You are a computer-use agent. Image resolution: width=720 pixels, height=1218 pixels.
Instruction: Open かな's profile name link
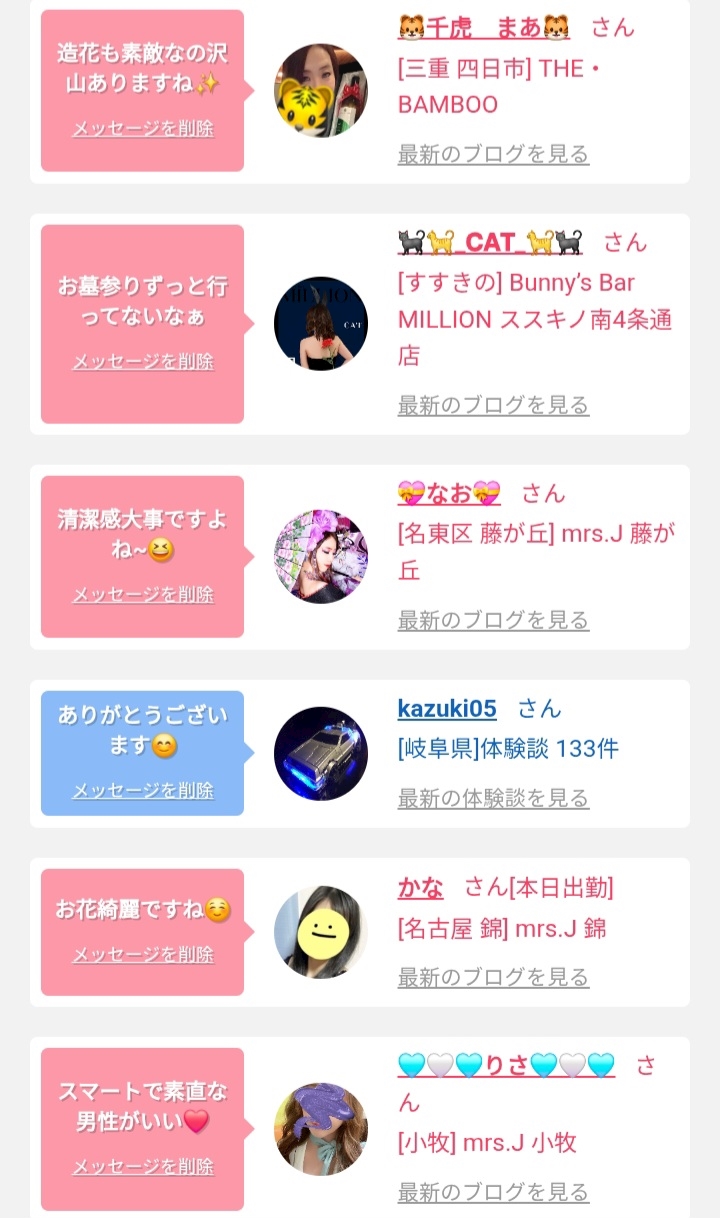point(420,888)
